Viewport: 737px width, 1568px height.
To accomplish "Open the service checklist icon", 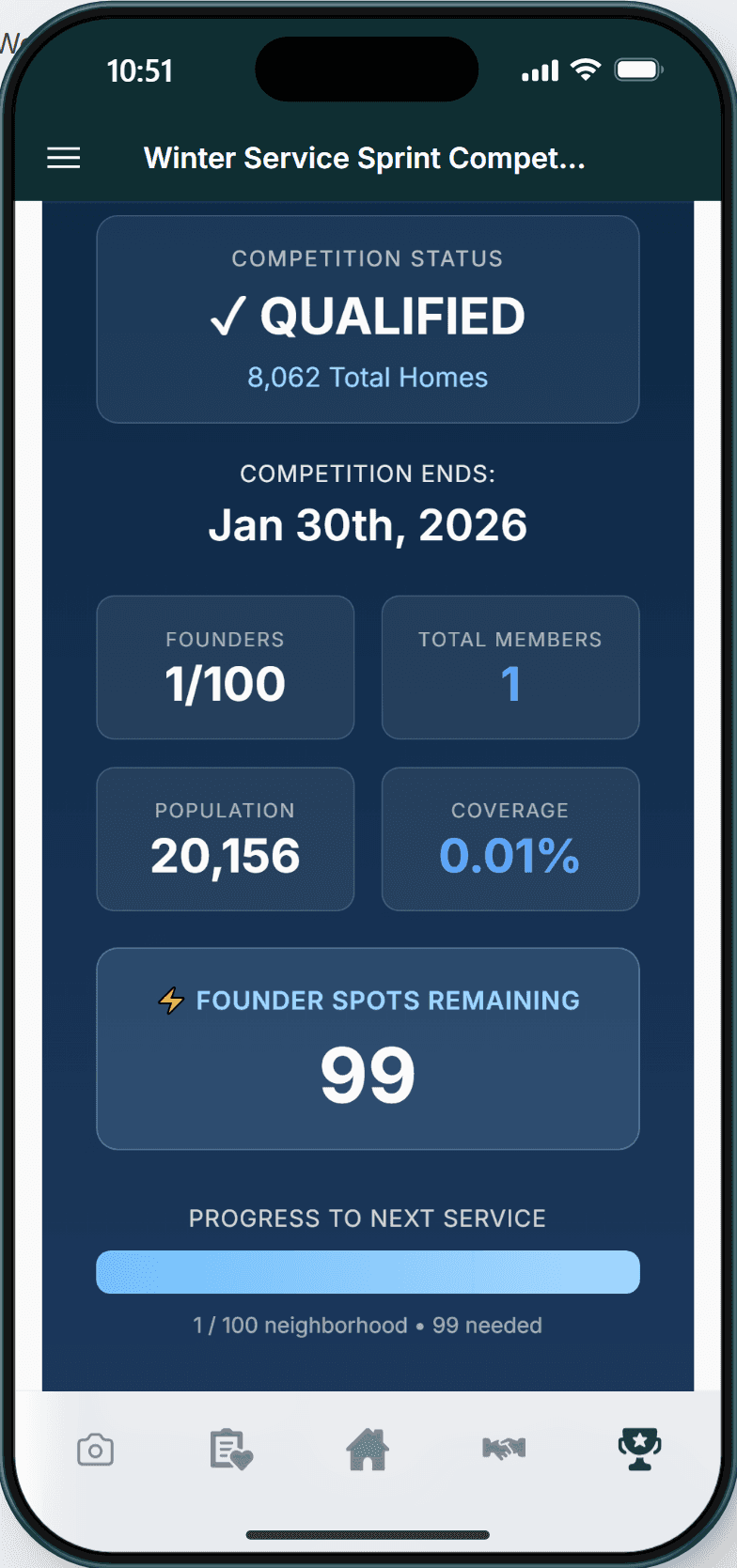I will pos(231,1450).
